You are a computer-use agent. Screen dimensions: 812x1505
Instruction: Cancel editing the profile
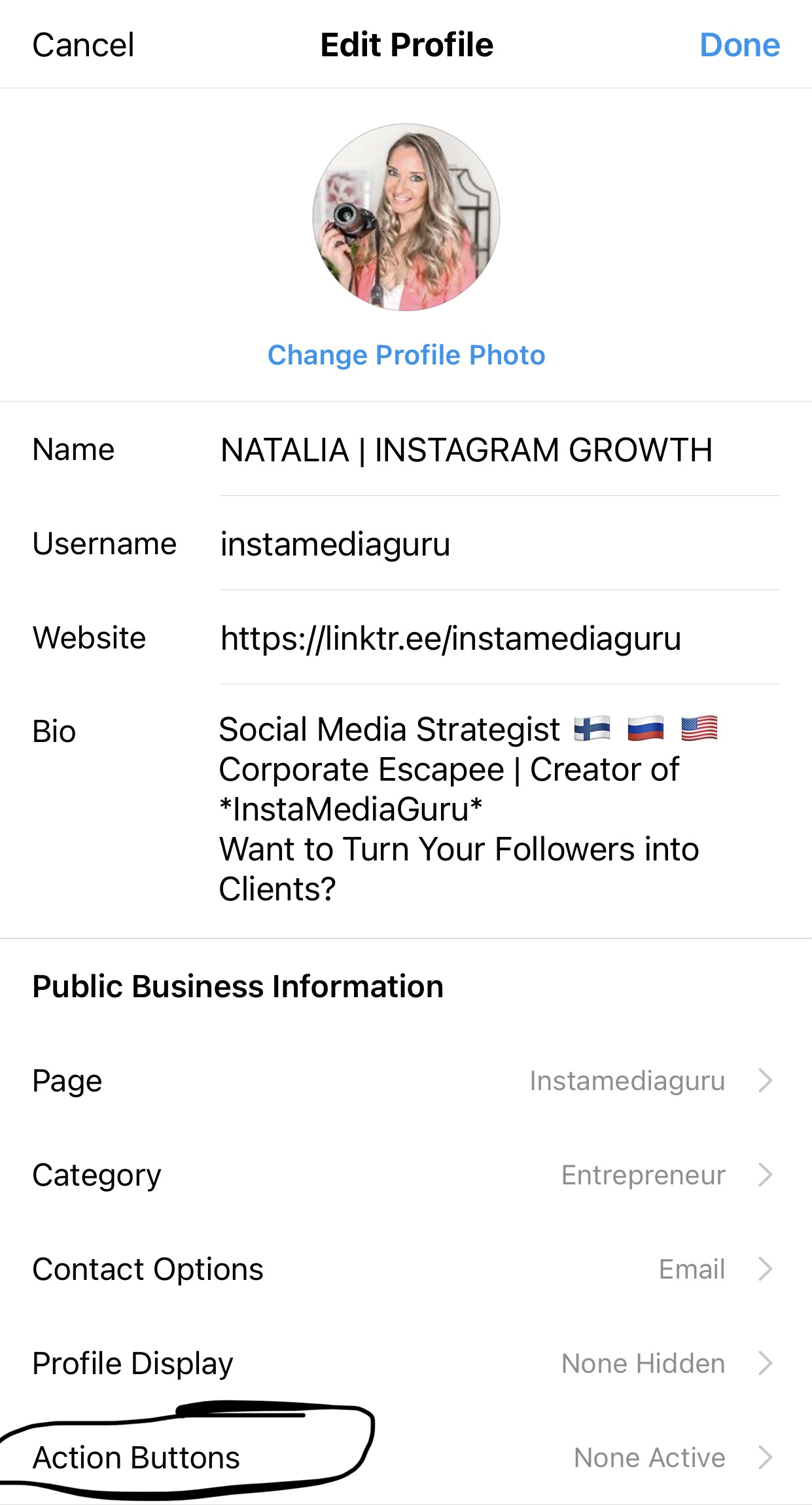(83, 45)
